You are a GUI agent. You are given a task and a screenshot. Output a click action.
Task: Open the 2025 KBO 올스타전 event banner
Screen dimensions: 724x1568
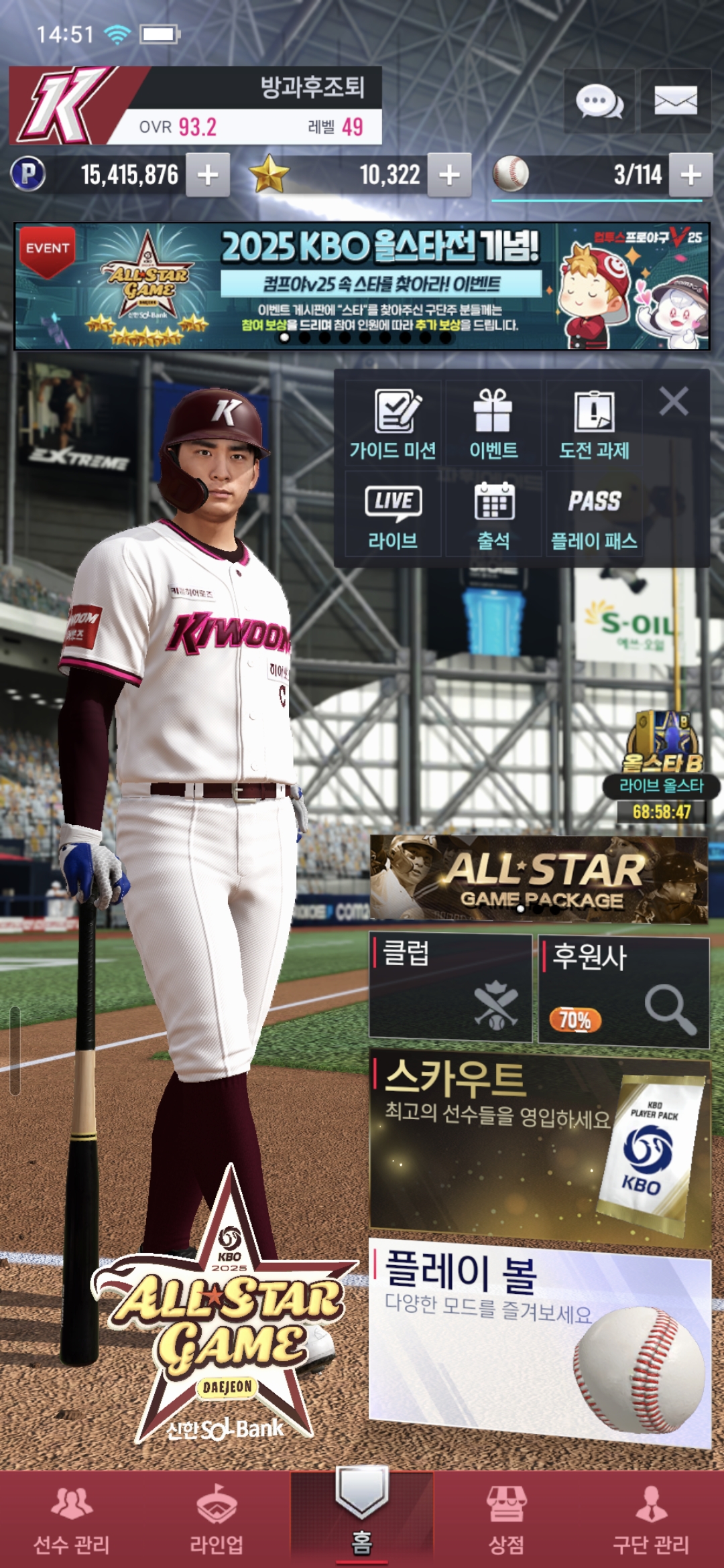362,286
